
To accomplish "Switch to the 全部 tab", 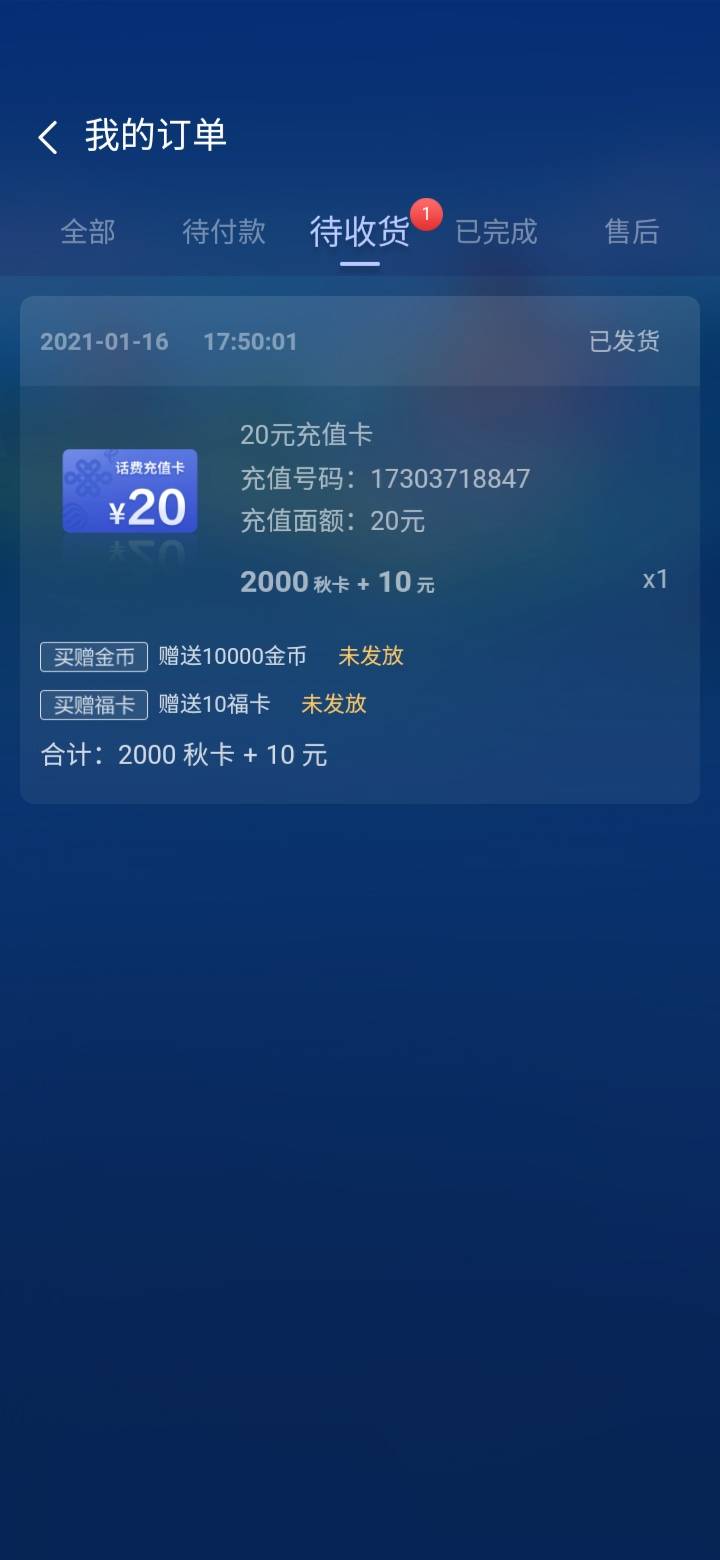I will tap(89, 231).
